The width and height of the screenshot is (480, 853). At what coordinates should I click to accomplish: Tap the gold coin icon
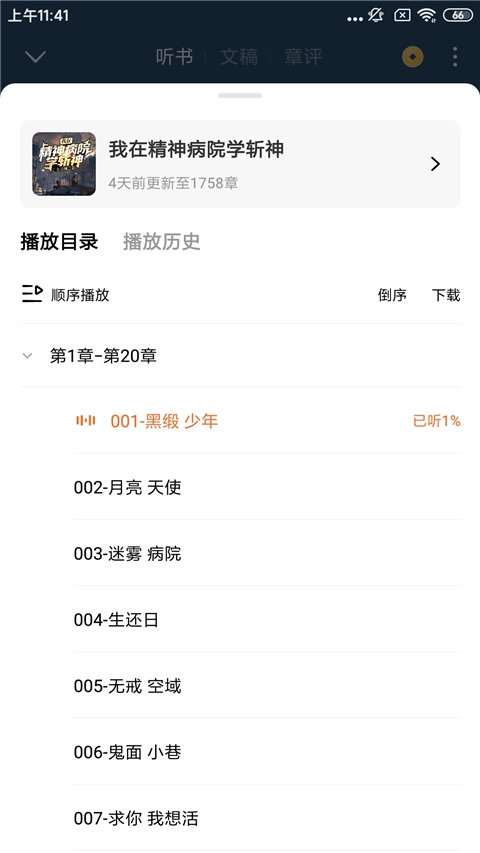[413, 57]
